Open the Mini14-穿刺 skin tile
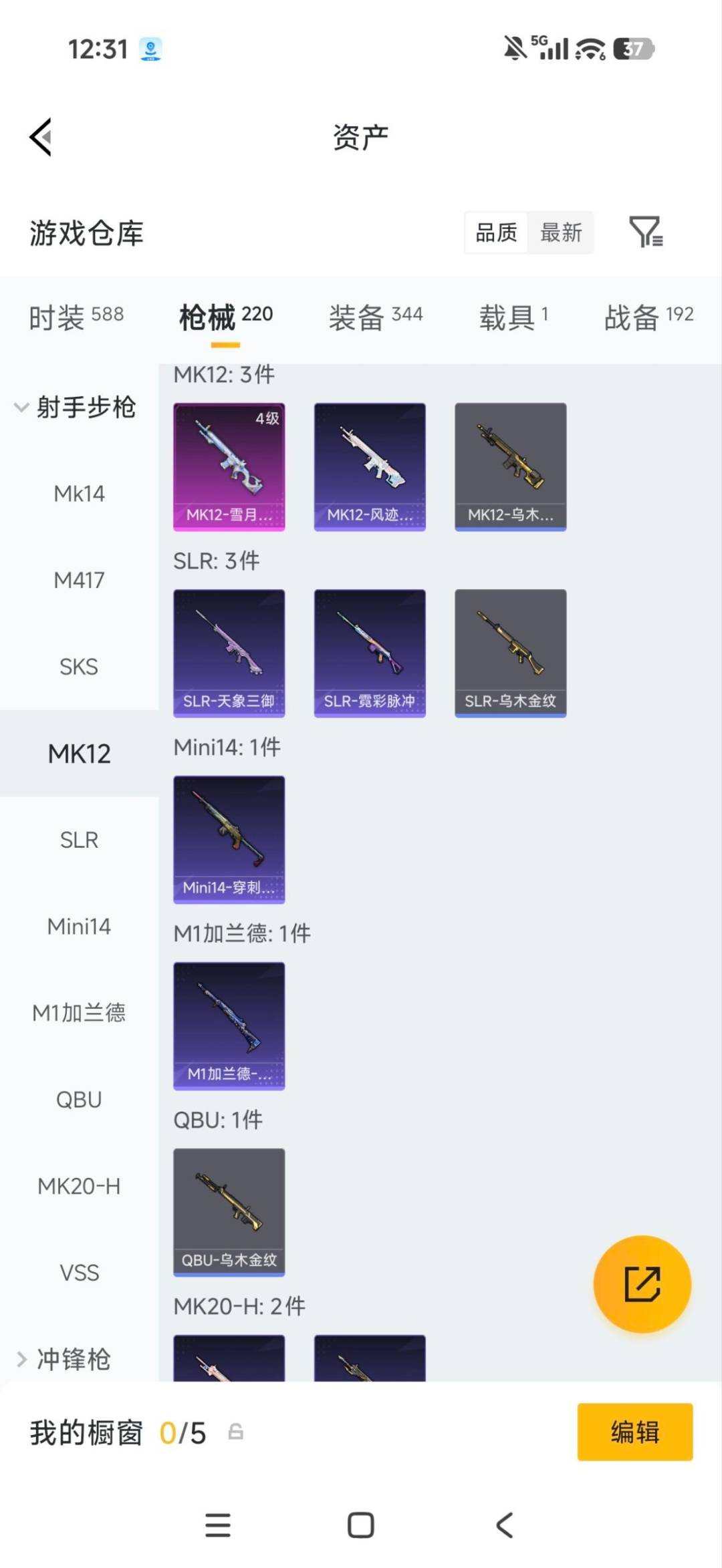 229,840
